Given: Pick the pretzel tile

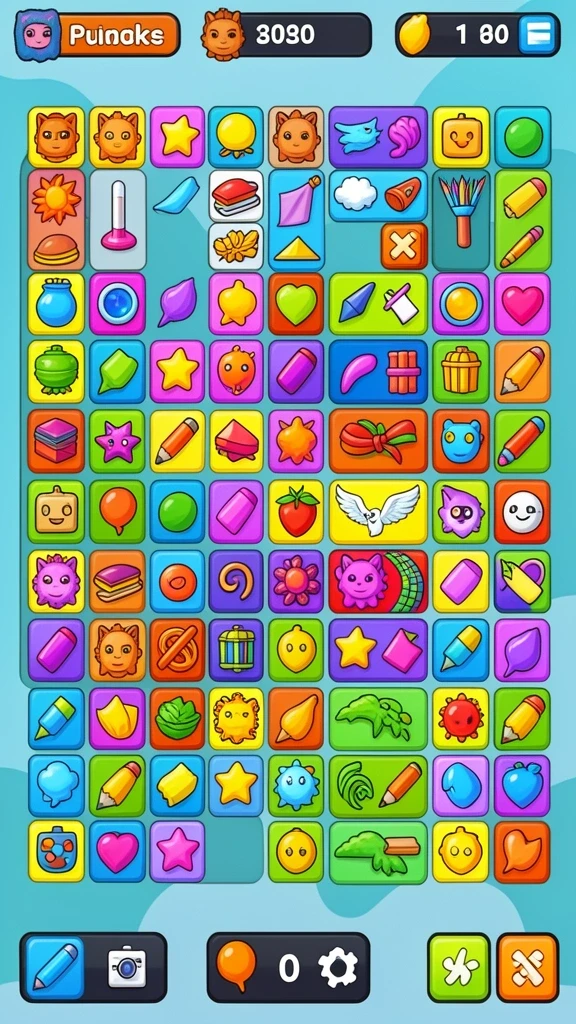Looking at the screenshot, I should click(177, 650).
